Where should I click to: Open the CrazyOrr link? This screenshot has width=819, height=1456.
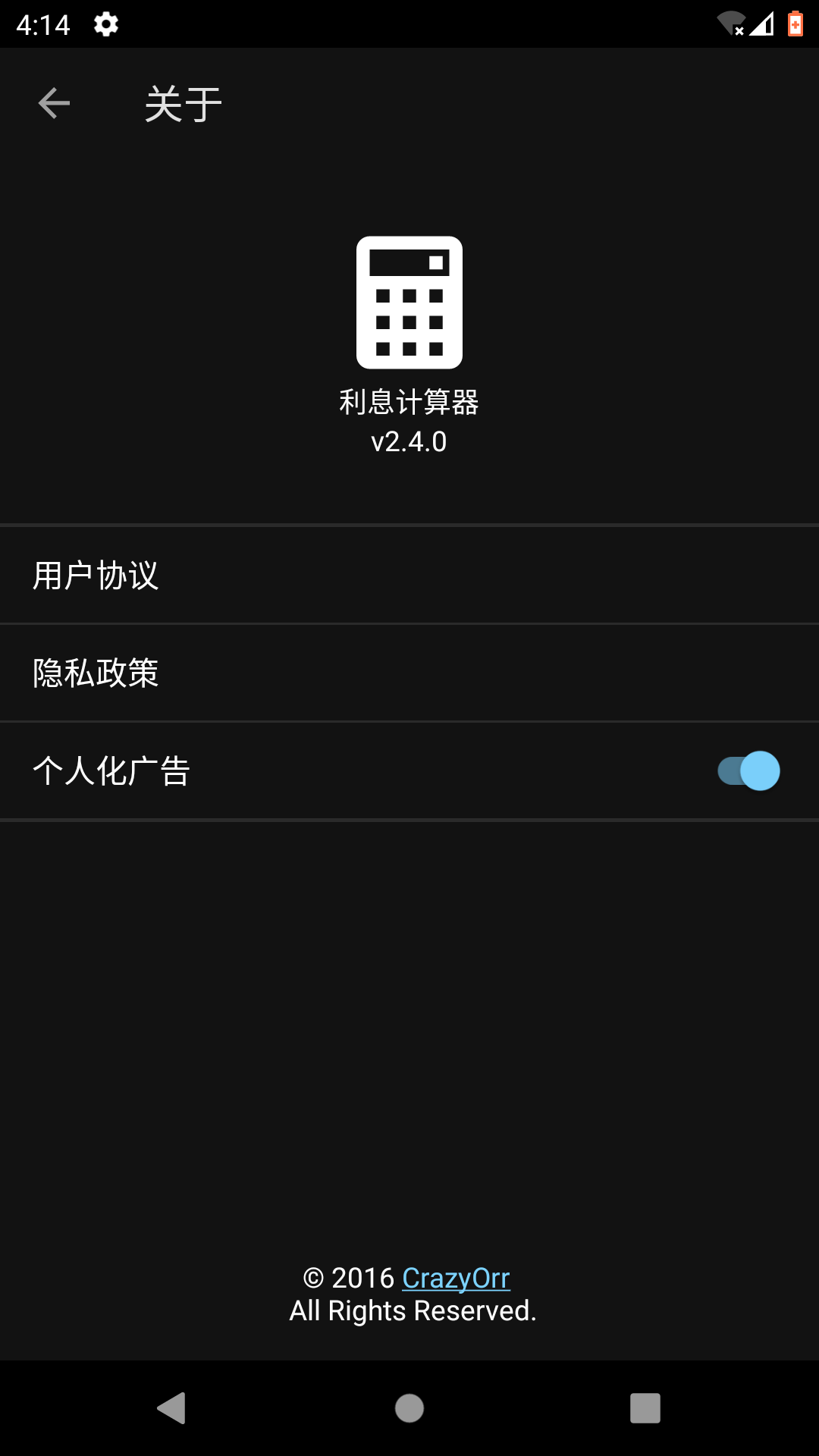456,1279
